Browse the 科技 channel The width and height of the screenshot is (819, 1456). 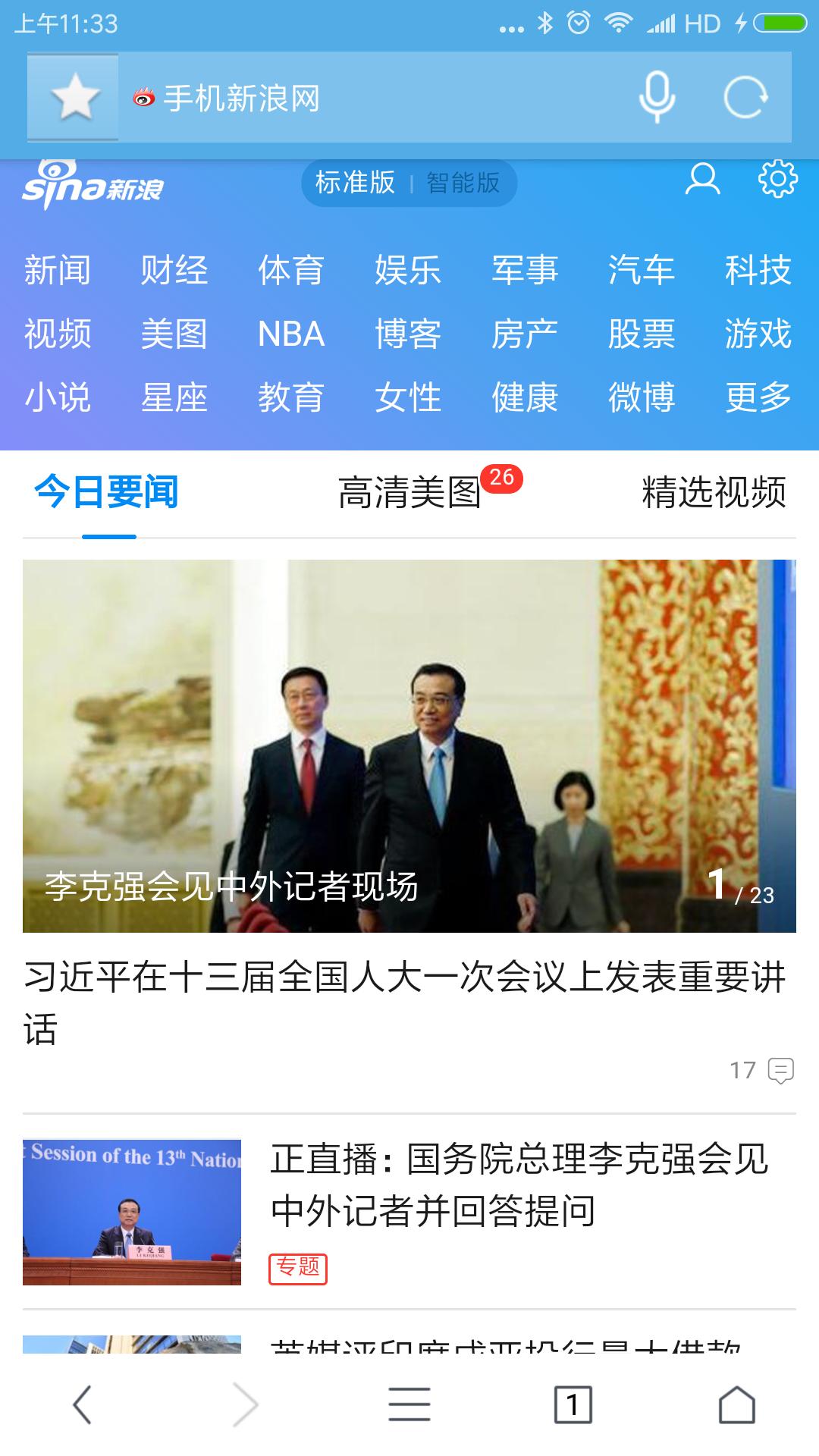point(758,270)
